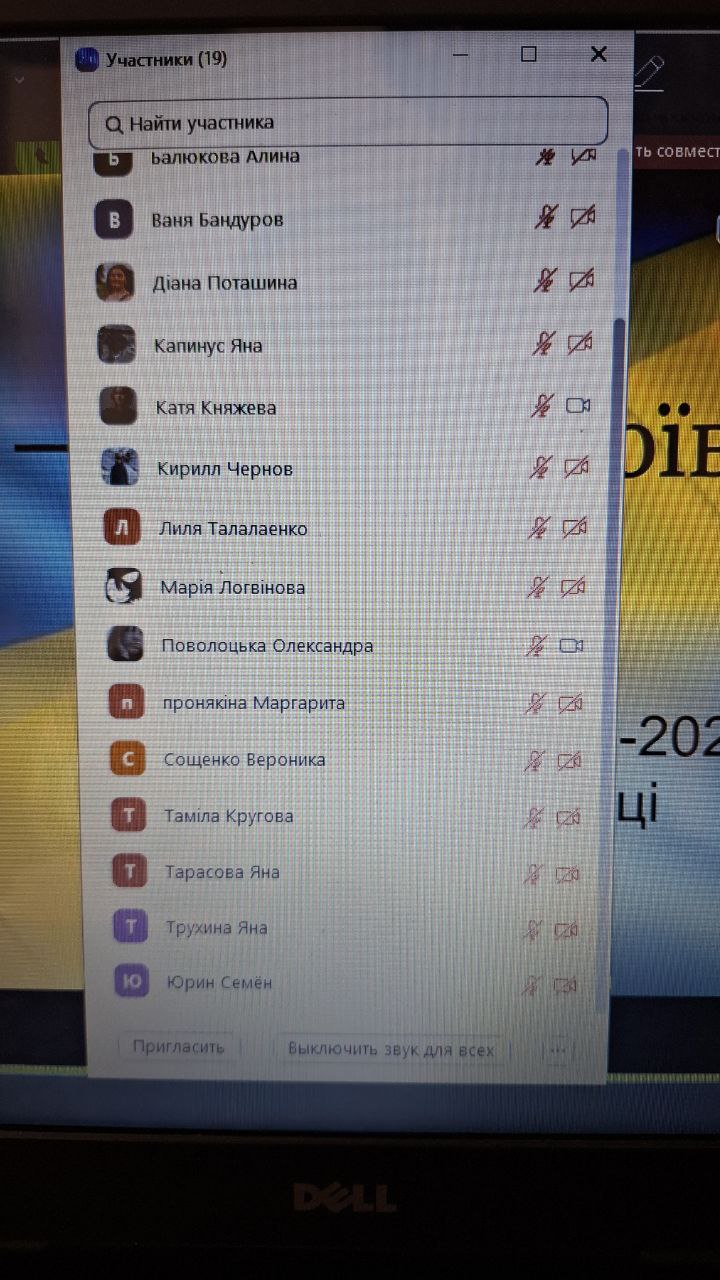720x1280 pixels.
Task: Select participant пронякіна Маргарита
Action: coord(254,703)
